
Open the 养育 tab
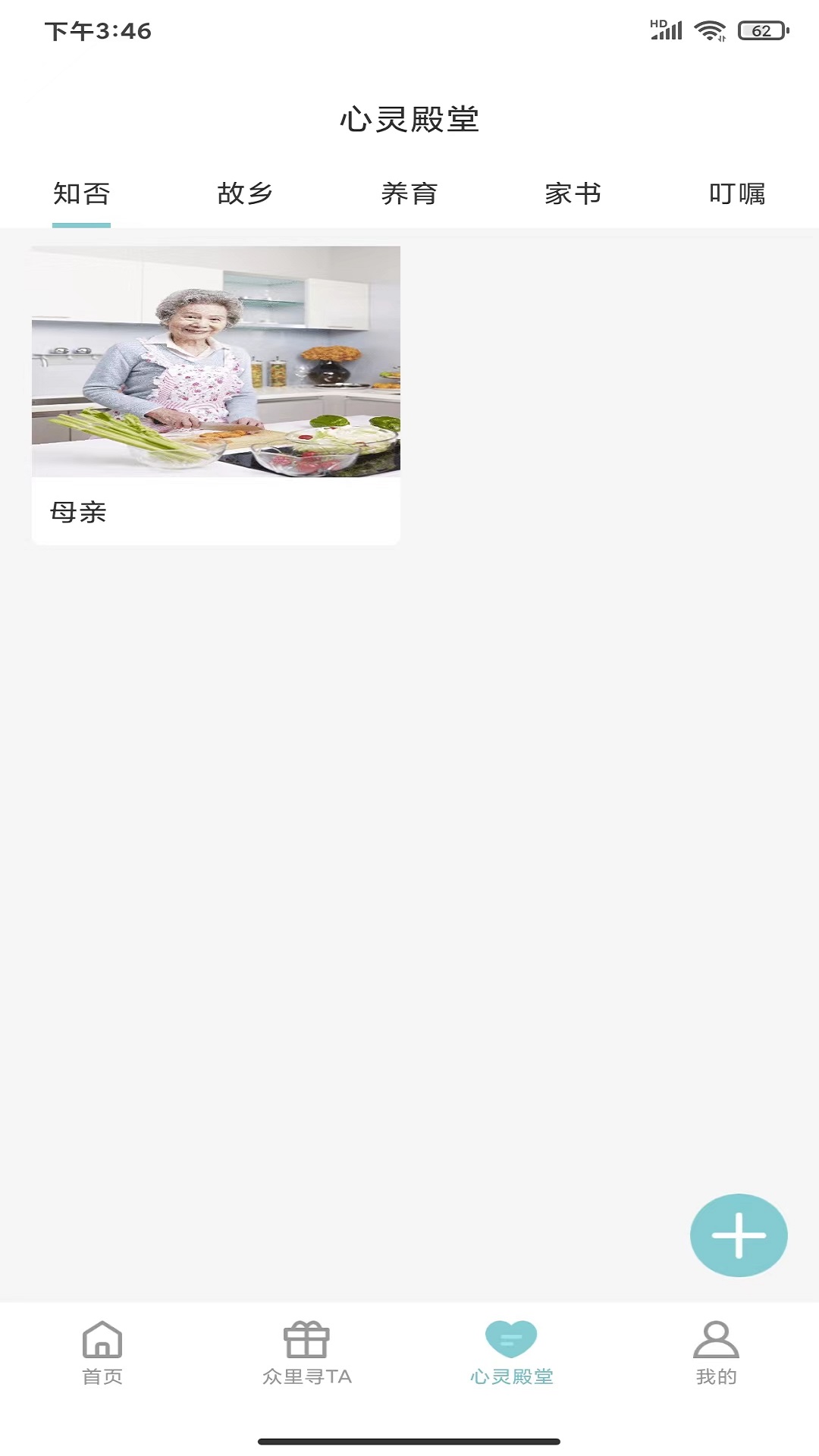(x=409, y=194)
